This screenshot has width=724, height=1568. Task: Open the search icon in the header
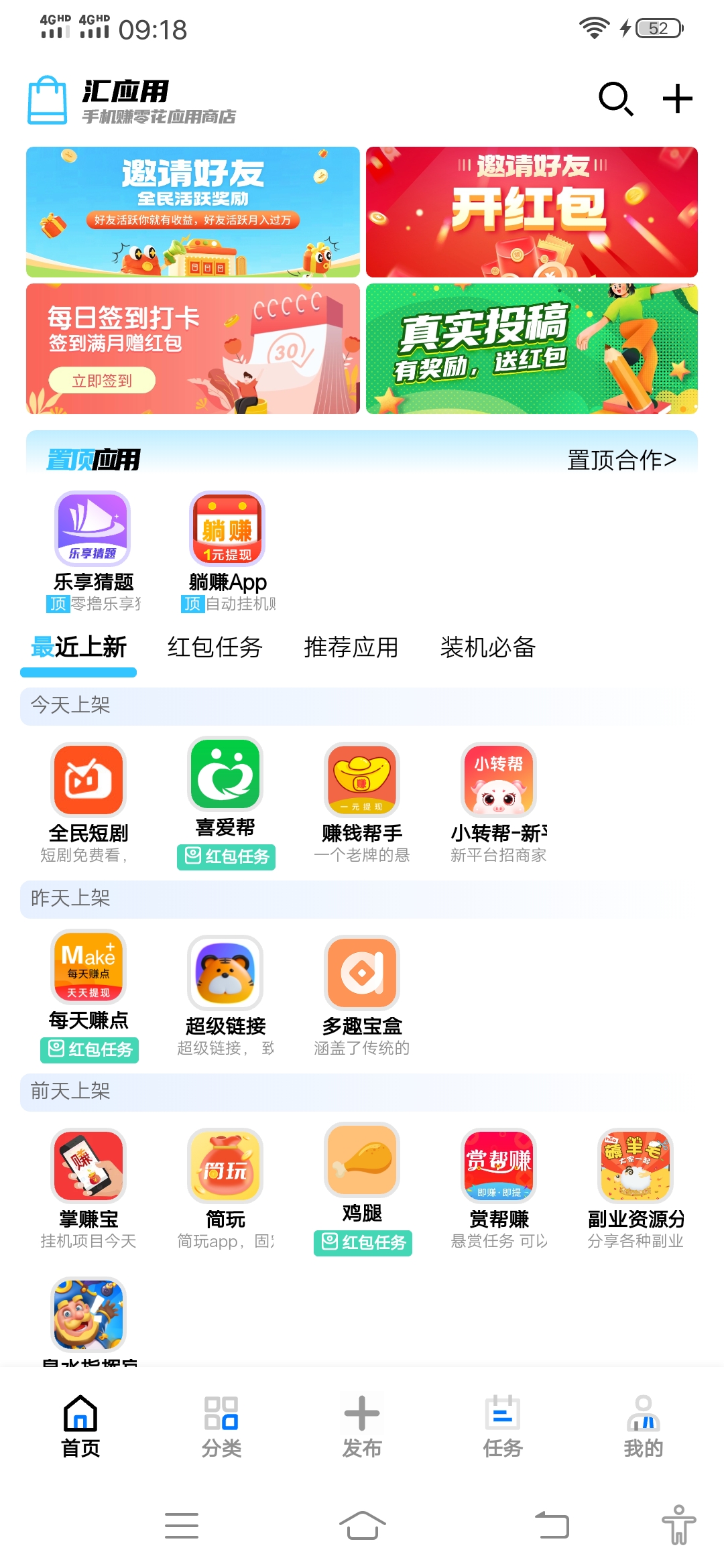pos(615,99)
